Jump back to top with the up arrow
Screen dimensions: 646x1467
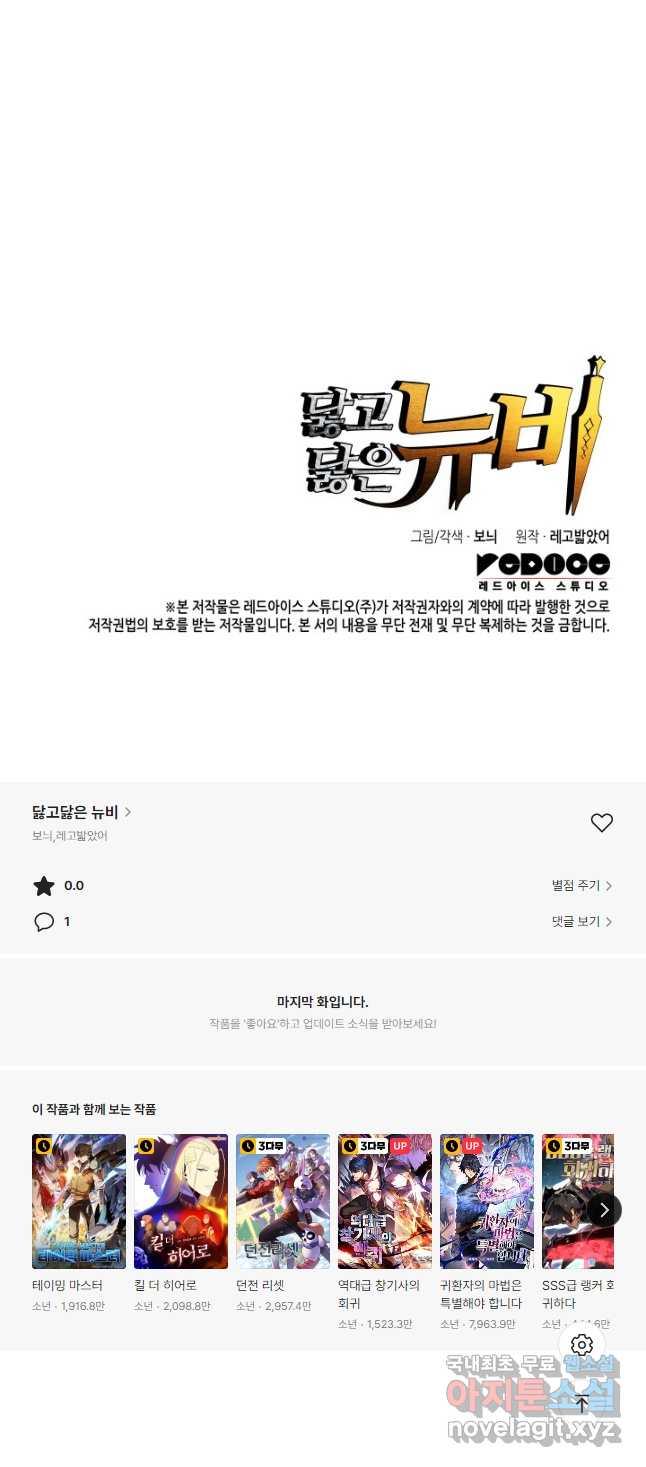582,1404
